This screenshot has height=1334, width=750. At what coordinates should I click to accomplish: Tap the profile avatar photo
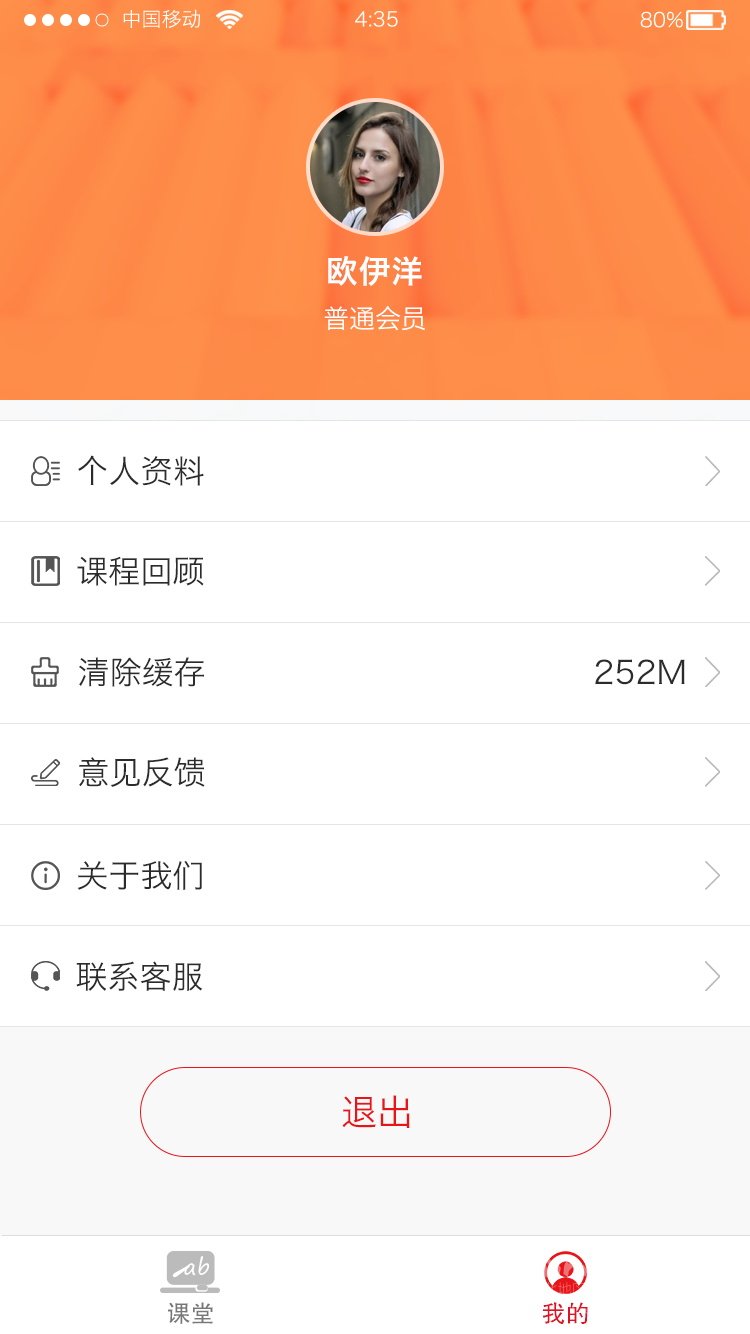(x=375, y=167)
